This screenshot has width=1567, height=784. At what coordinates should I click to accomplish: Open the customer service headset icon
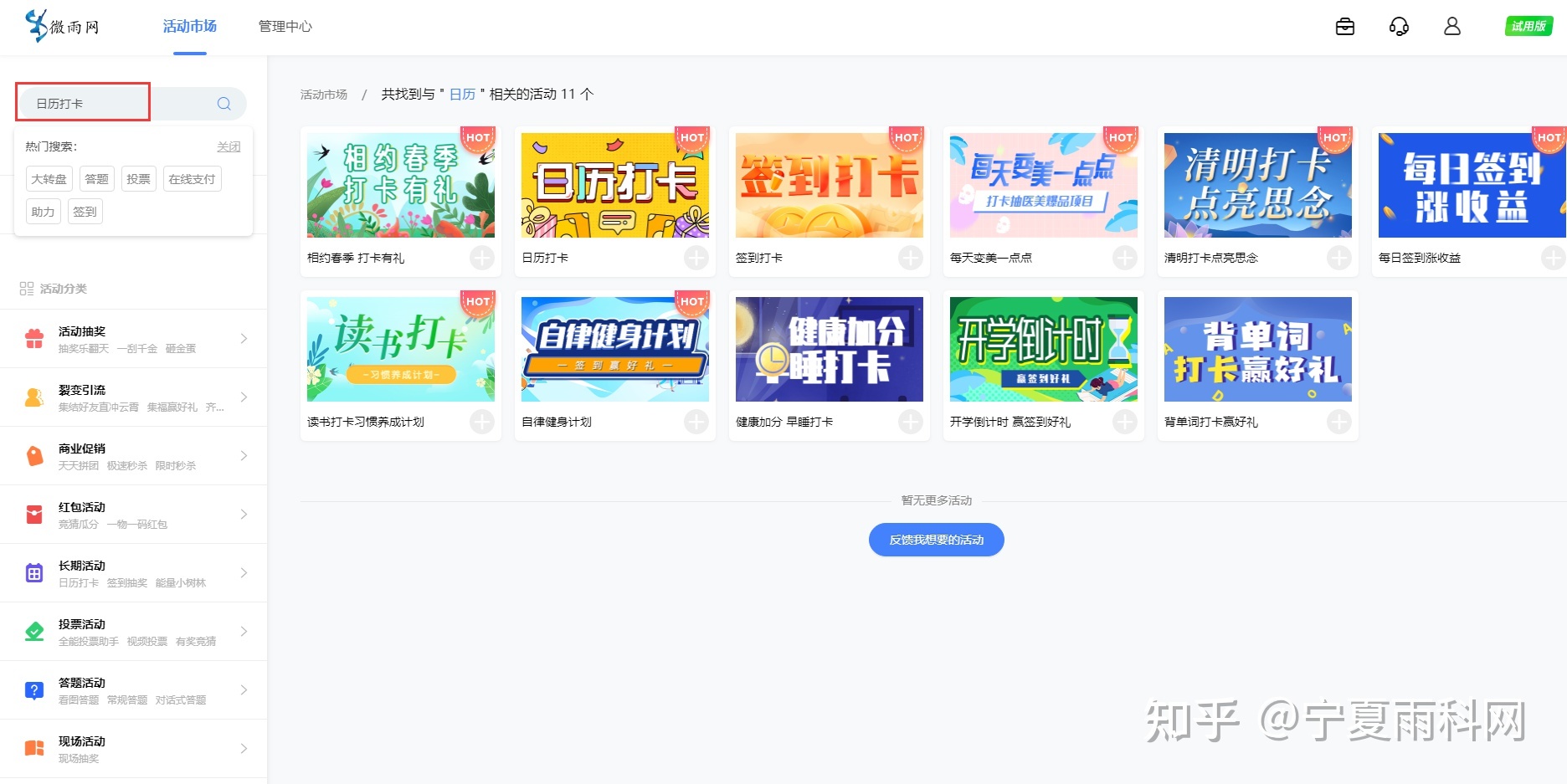[1398, 27]
